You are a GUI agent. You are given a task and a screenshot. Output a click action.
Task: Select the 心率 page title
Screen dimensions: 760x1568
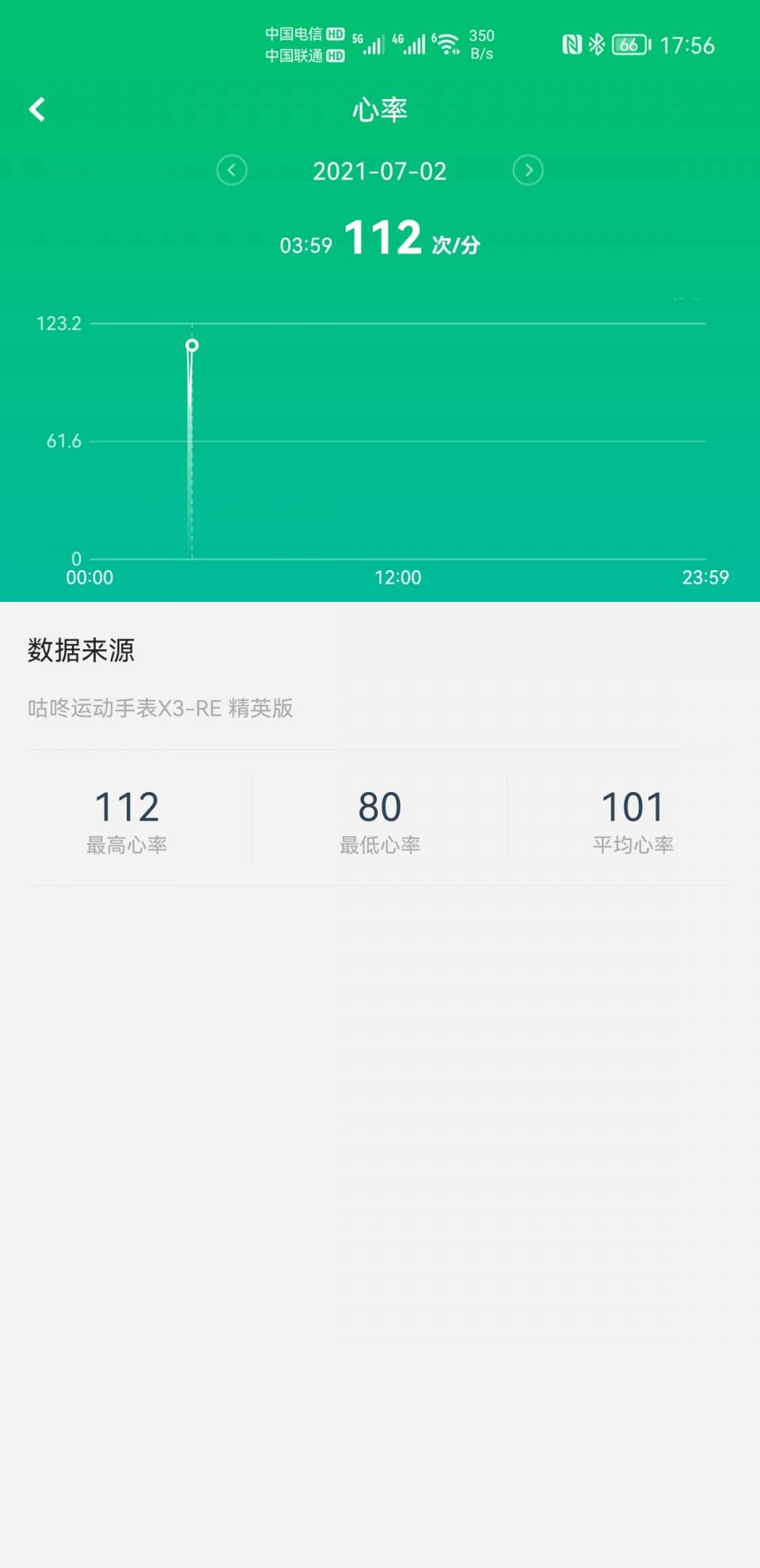pyautogui.click(x=379, y=109)
